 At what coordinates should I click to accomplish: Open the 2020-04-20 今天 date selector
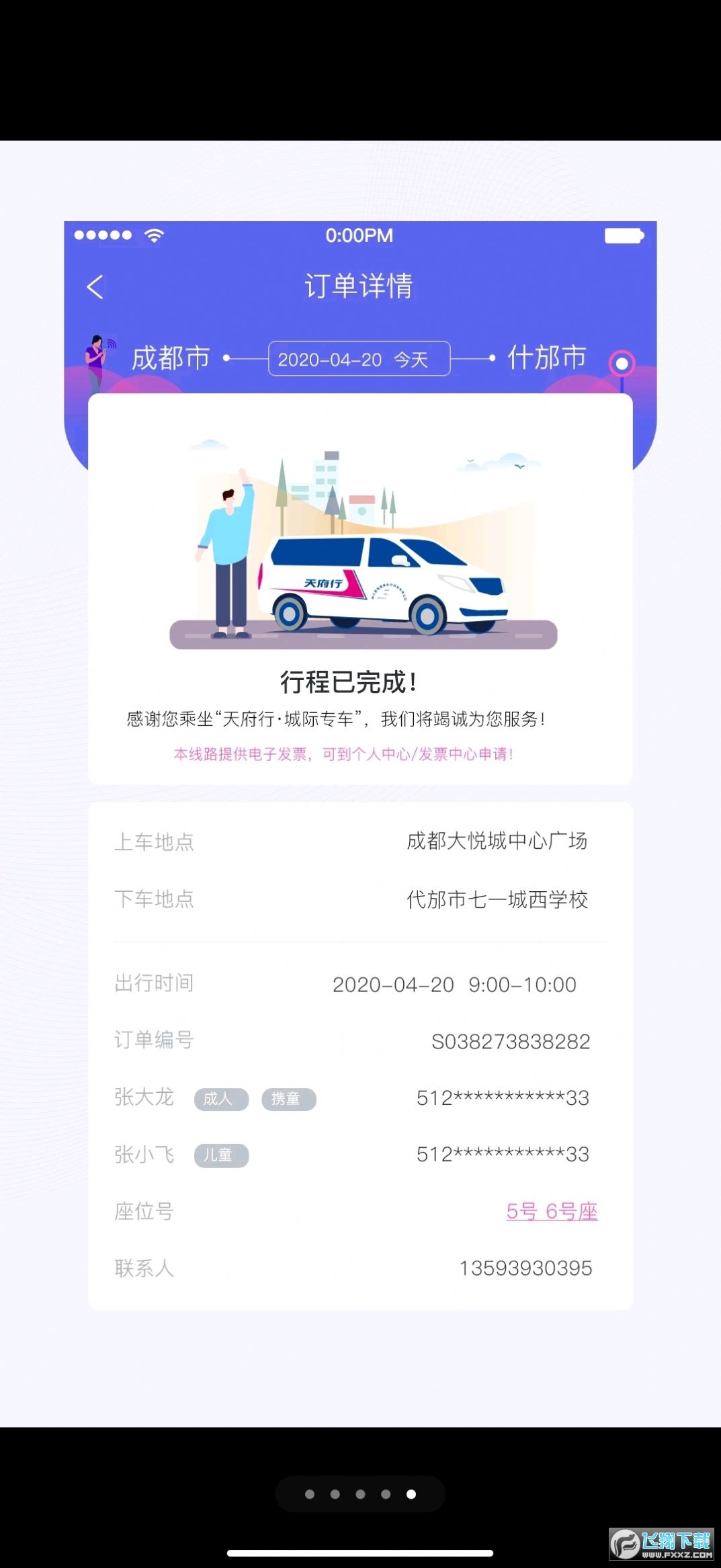pyautogui.click(x=360, y=360)
